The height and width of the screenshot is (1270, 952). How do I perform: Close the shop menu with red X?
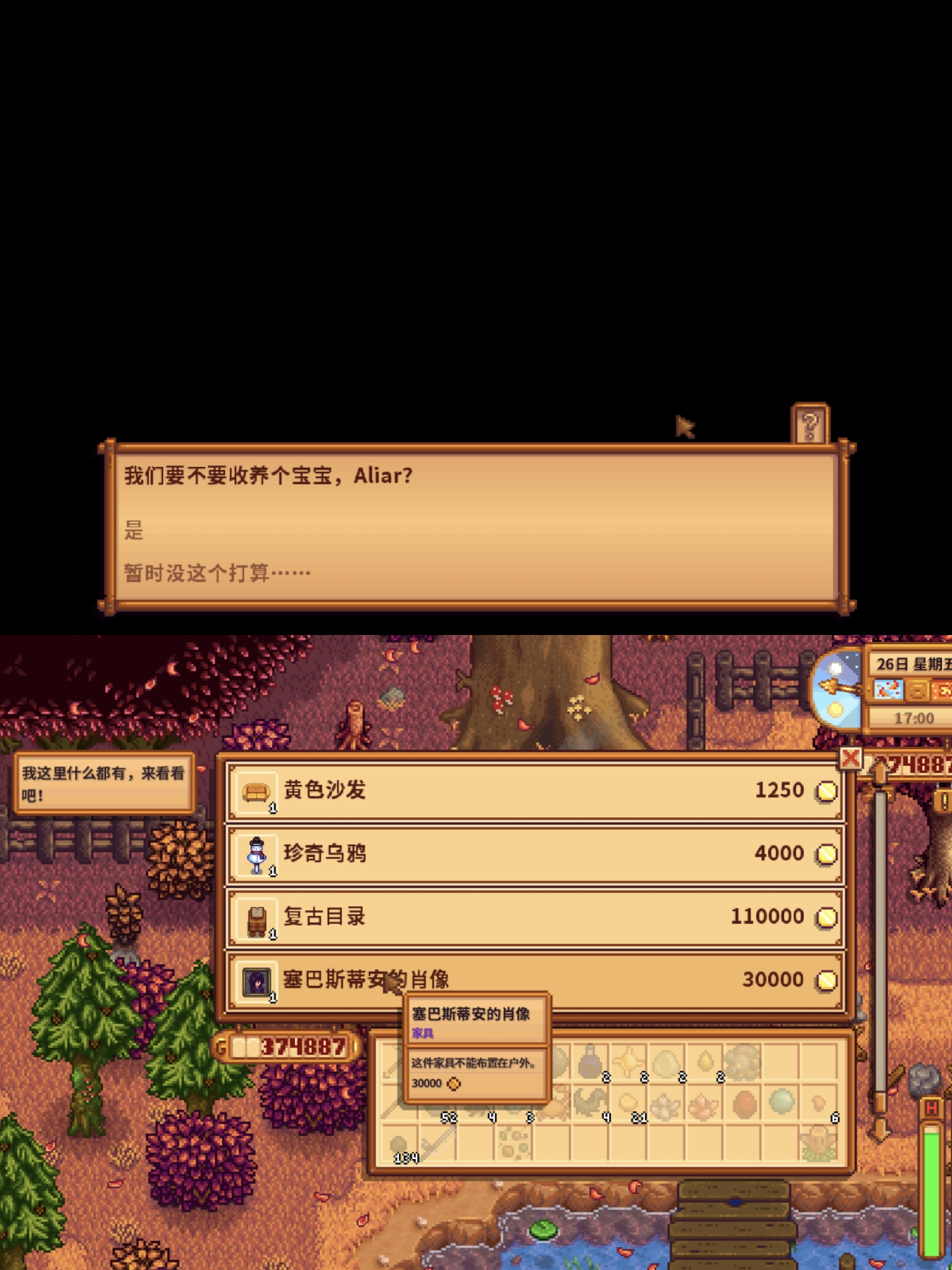[x=850, y=758]
